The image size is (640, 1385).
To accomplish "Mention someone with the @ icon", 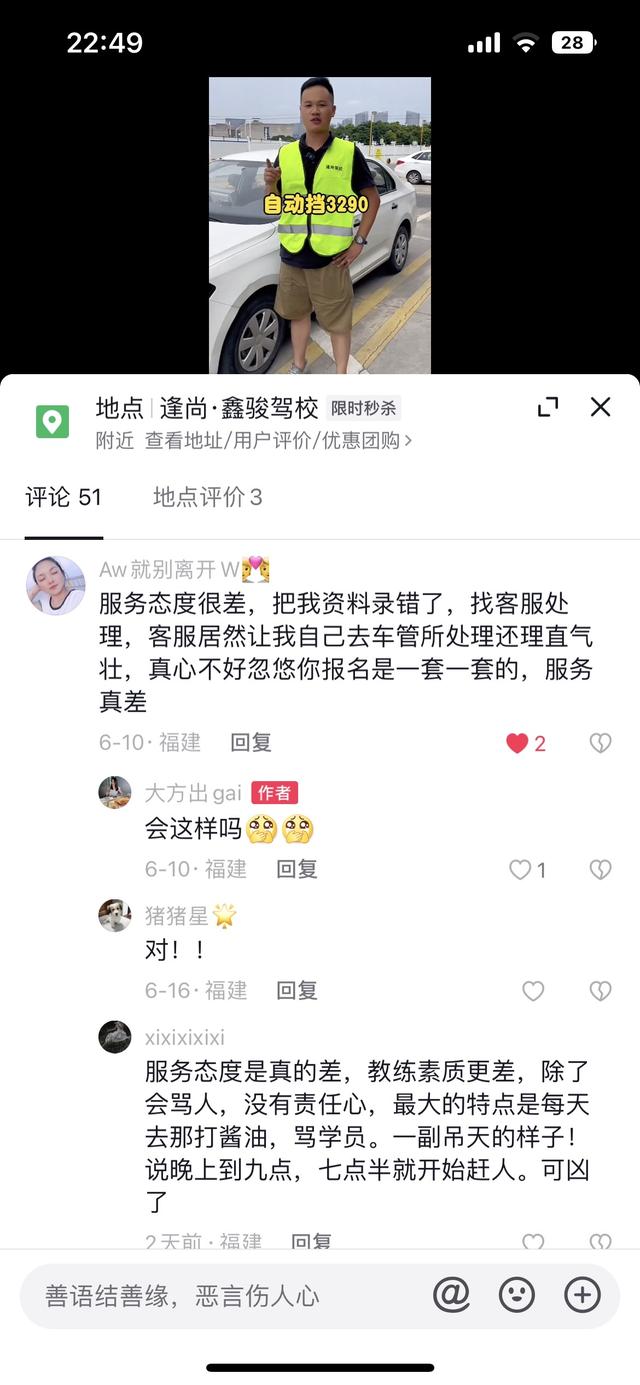I will [x=452, y=1295].
